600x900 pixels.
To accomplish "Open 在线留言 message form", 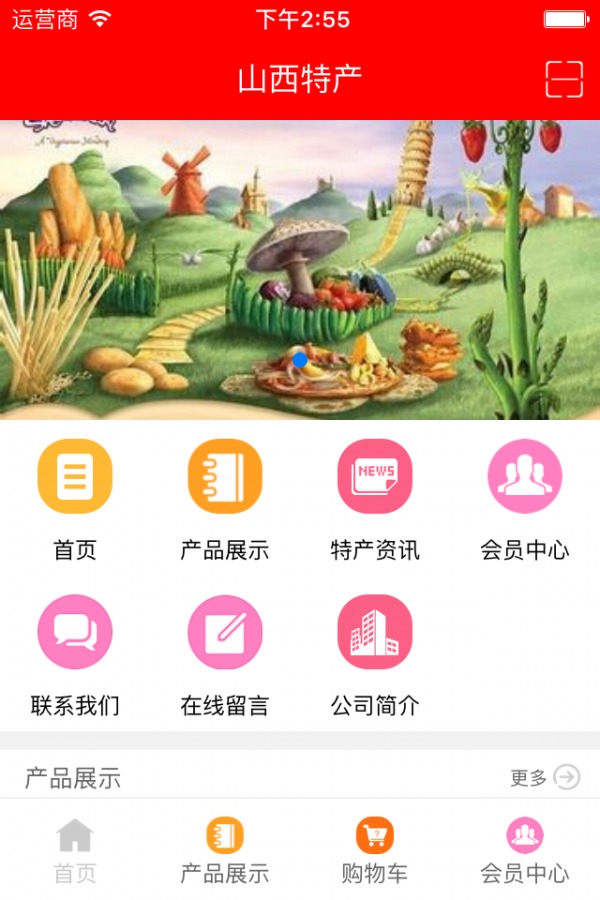I will 225,632.
